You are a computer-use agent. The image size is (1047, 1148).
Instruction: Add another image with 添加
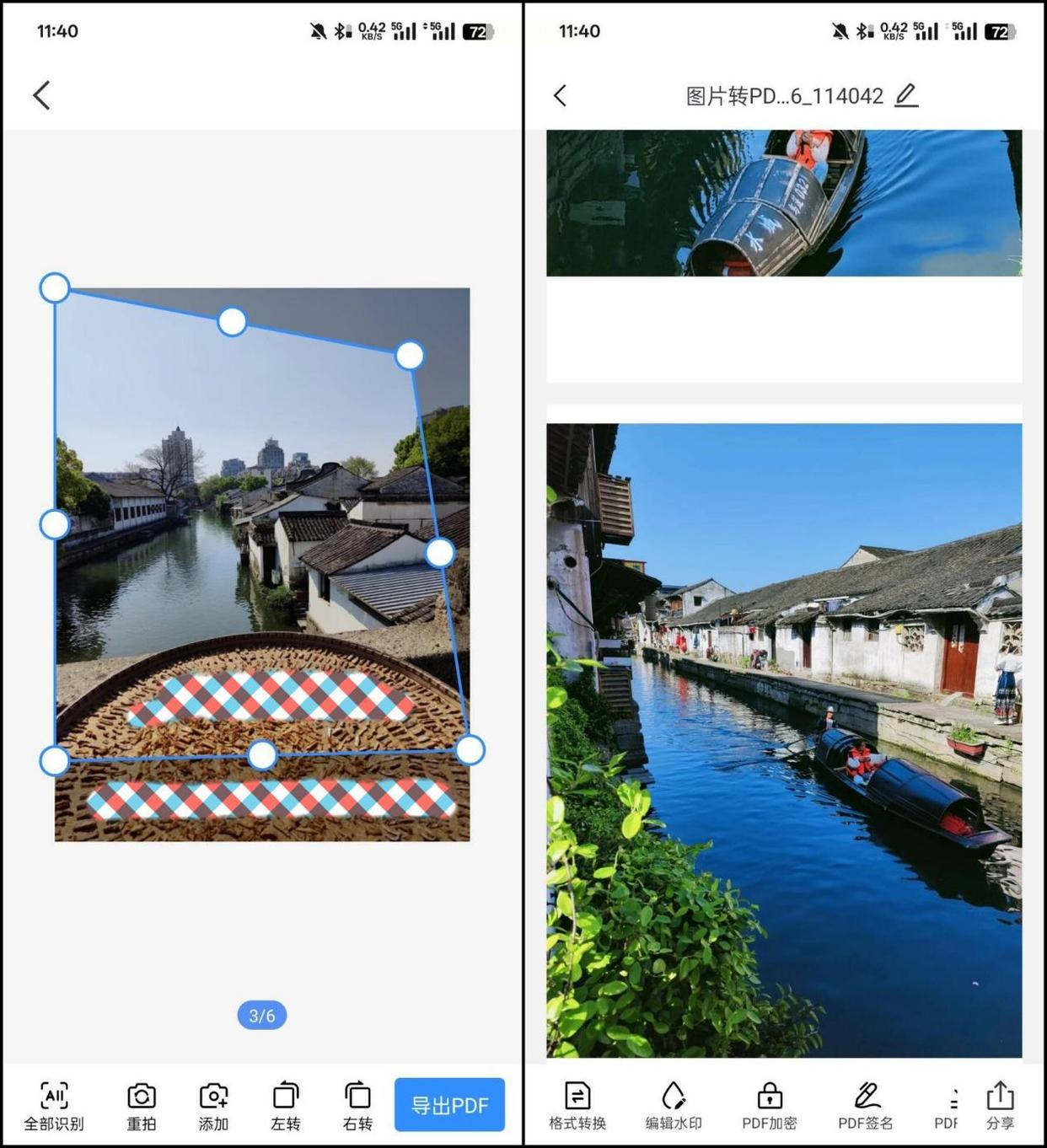click(213, 1105)
